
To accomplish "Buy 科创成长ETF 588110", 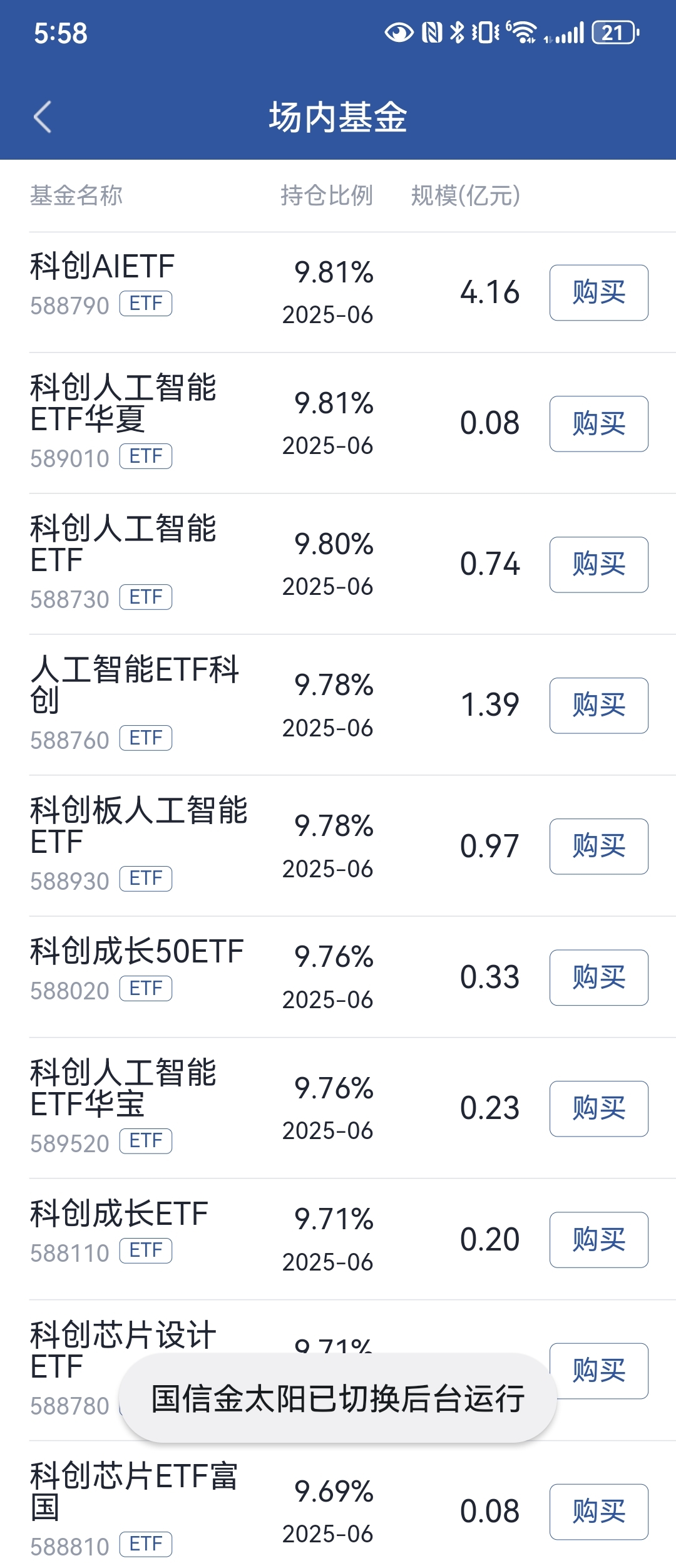I will tap(598, 1240).
